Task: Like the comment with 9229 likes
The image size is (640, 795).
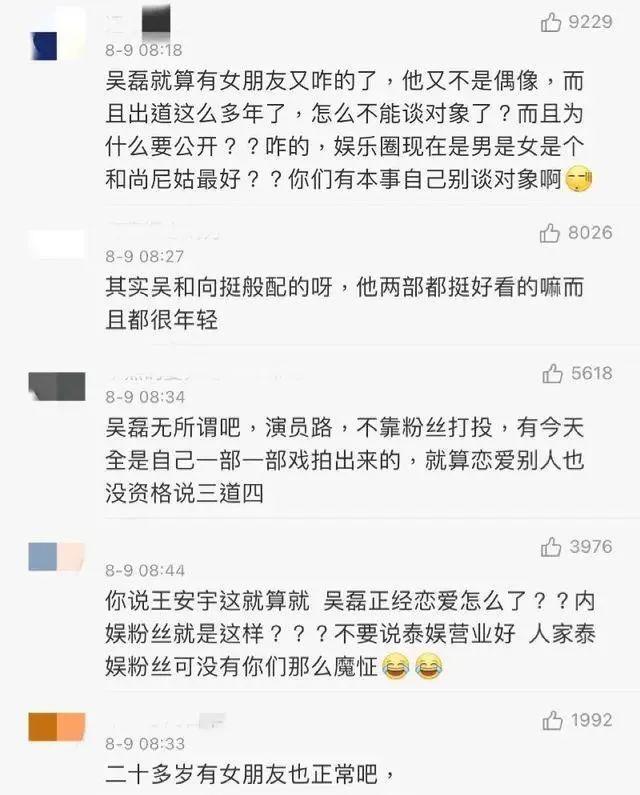Action: click(x=551, y=22)
